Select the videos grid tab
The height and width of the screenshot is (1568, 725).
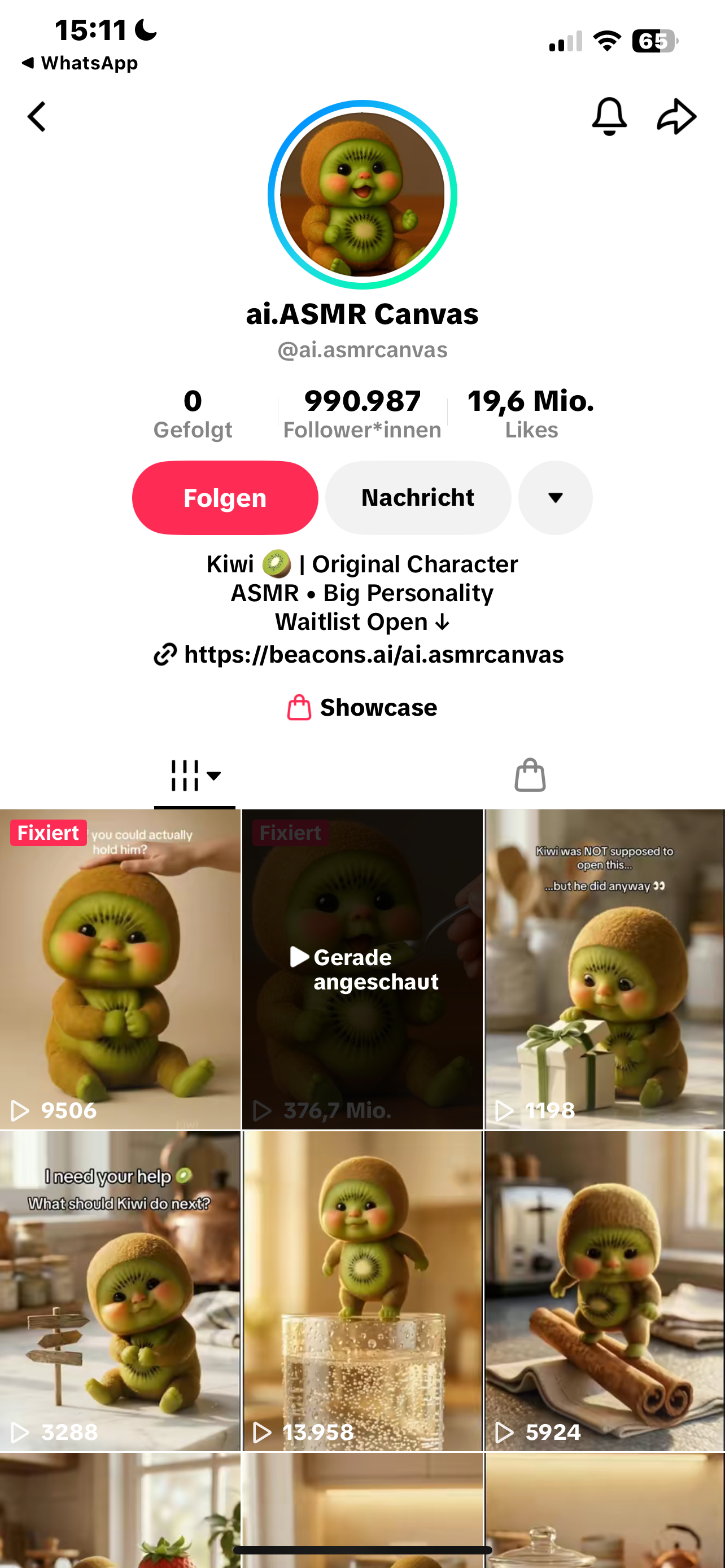(x=194, y=776)
